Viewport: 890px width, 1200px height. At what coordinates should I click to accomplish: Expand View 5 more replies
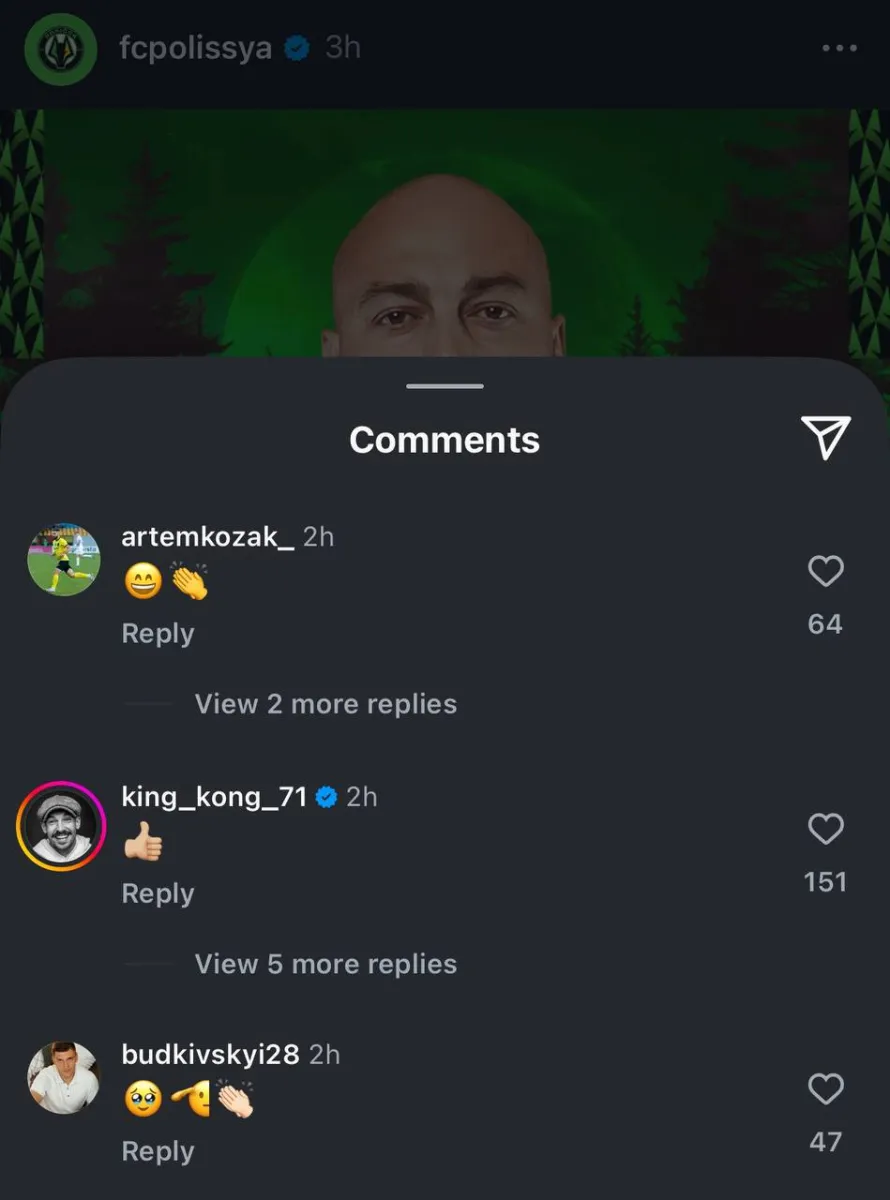325,964
